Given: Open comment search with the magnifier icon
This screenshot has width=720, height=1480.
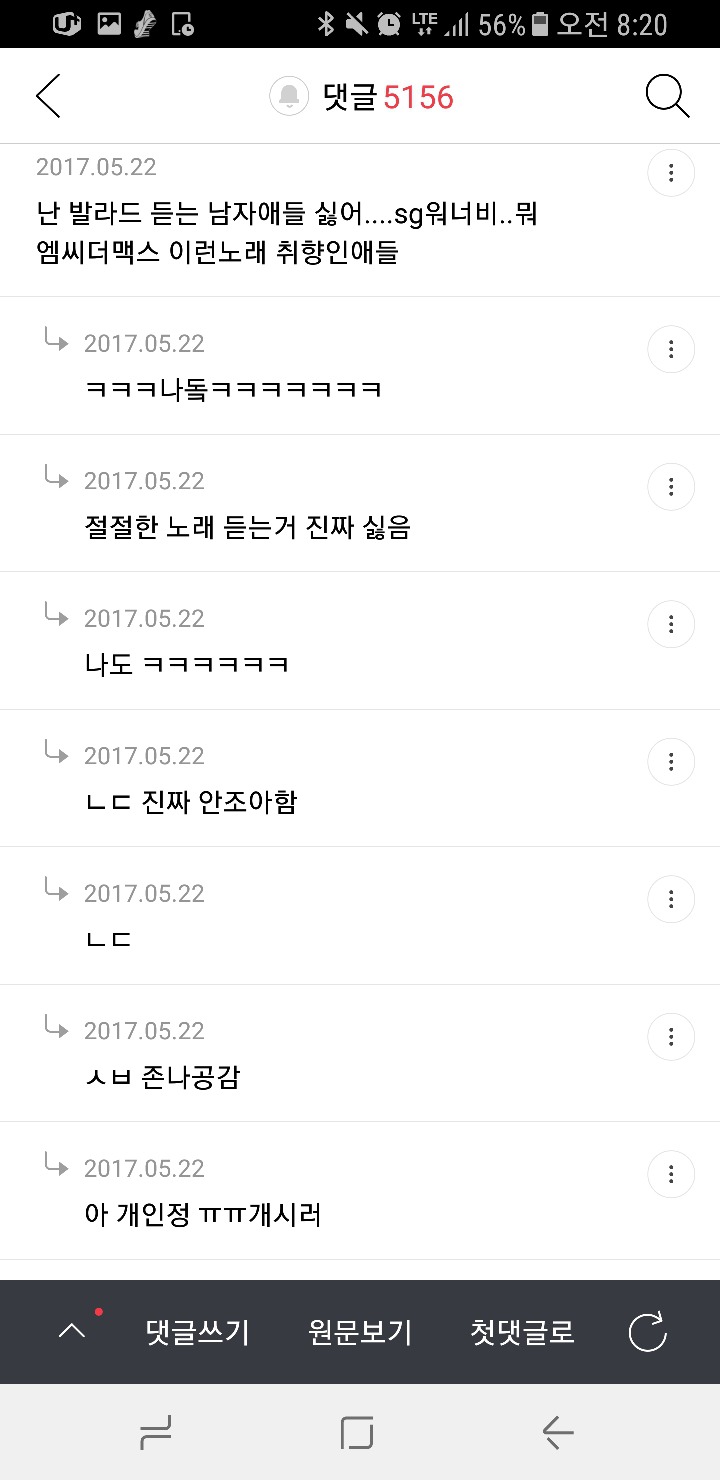Looking at the screenshot, I should (667, 96).
